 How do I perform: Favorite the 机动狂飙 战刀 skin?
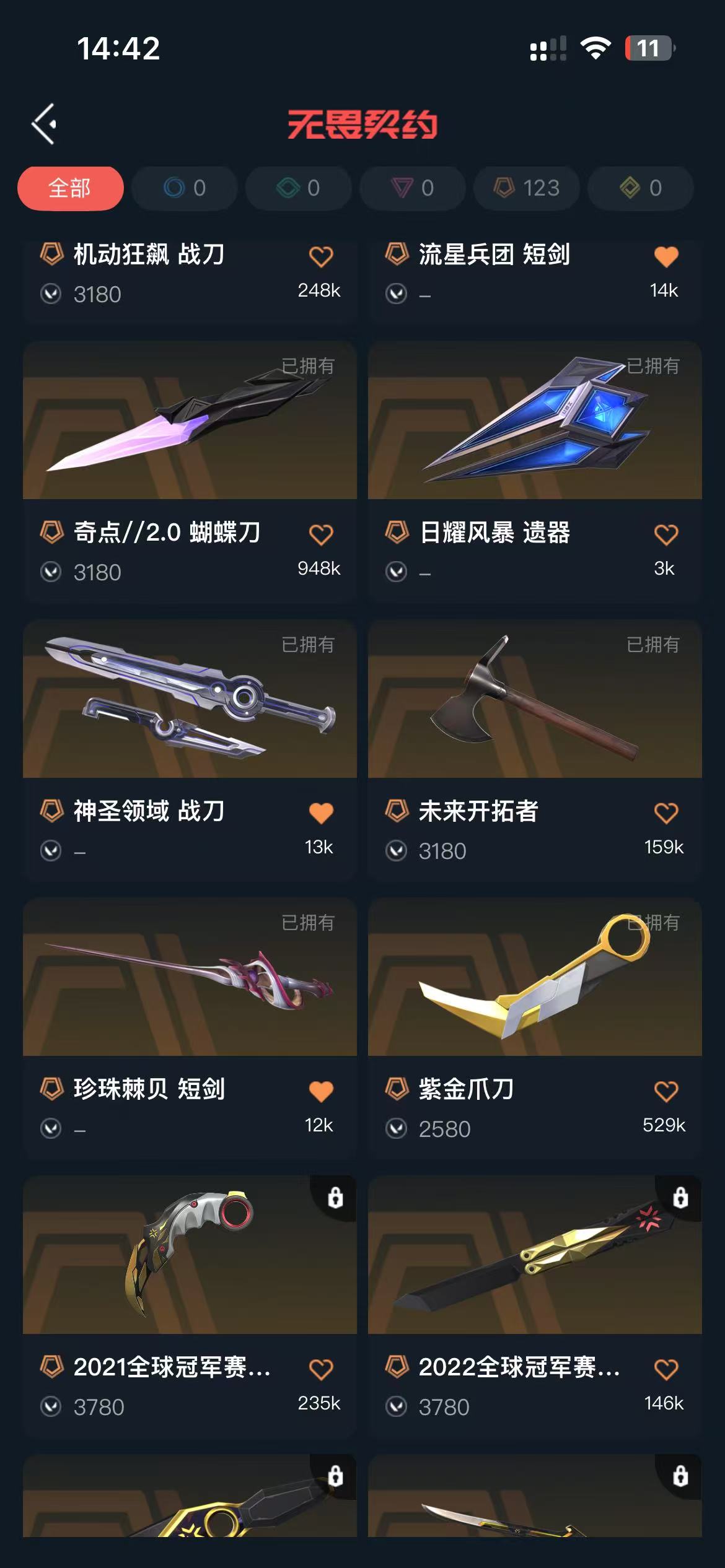321,256
